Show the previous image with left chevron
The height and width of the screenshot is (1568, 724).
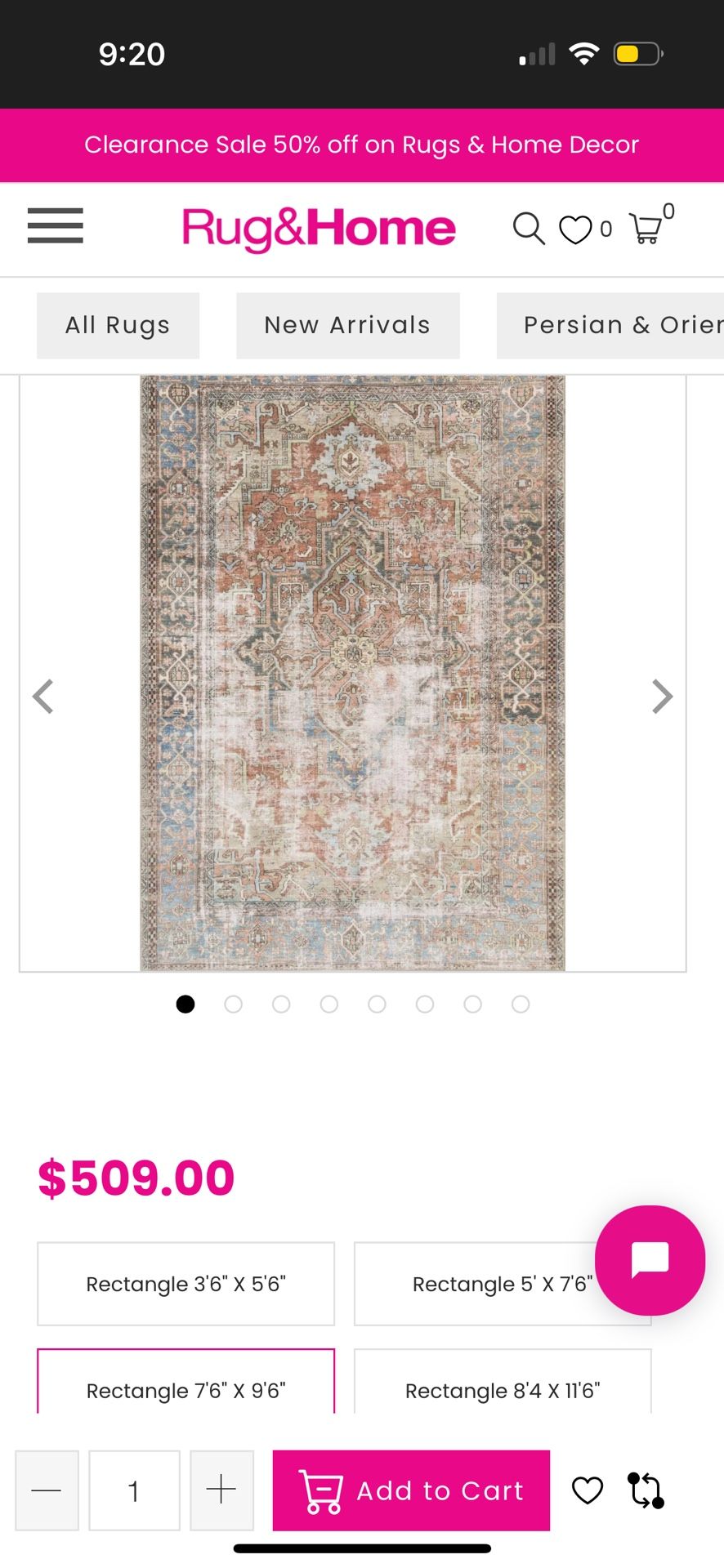pyautogui.click(x=43, y=696)
